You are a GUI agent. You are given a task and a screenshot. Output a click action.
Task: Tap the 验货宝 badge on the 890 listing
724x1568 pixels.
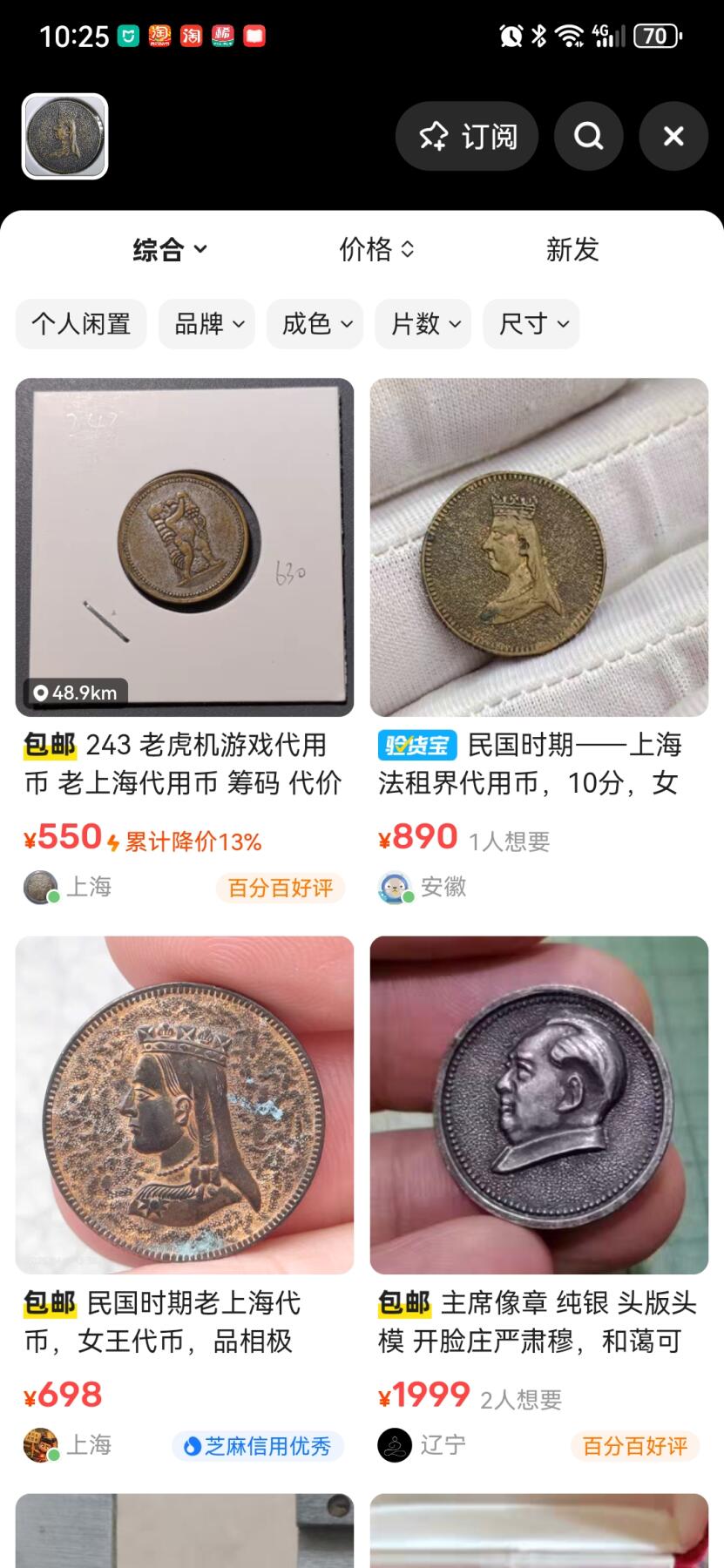point(416,745)
